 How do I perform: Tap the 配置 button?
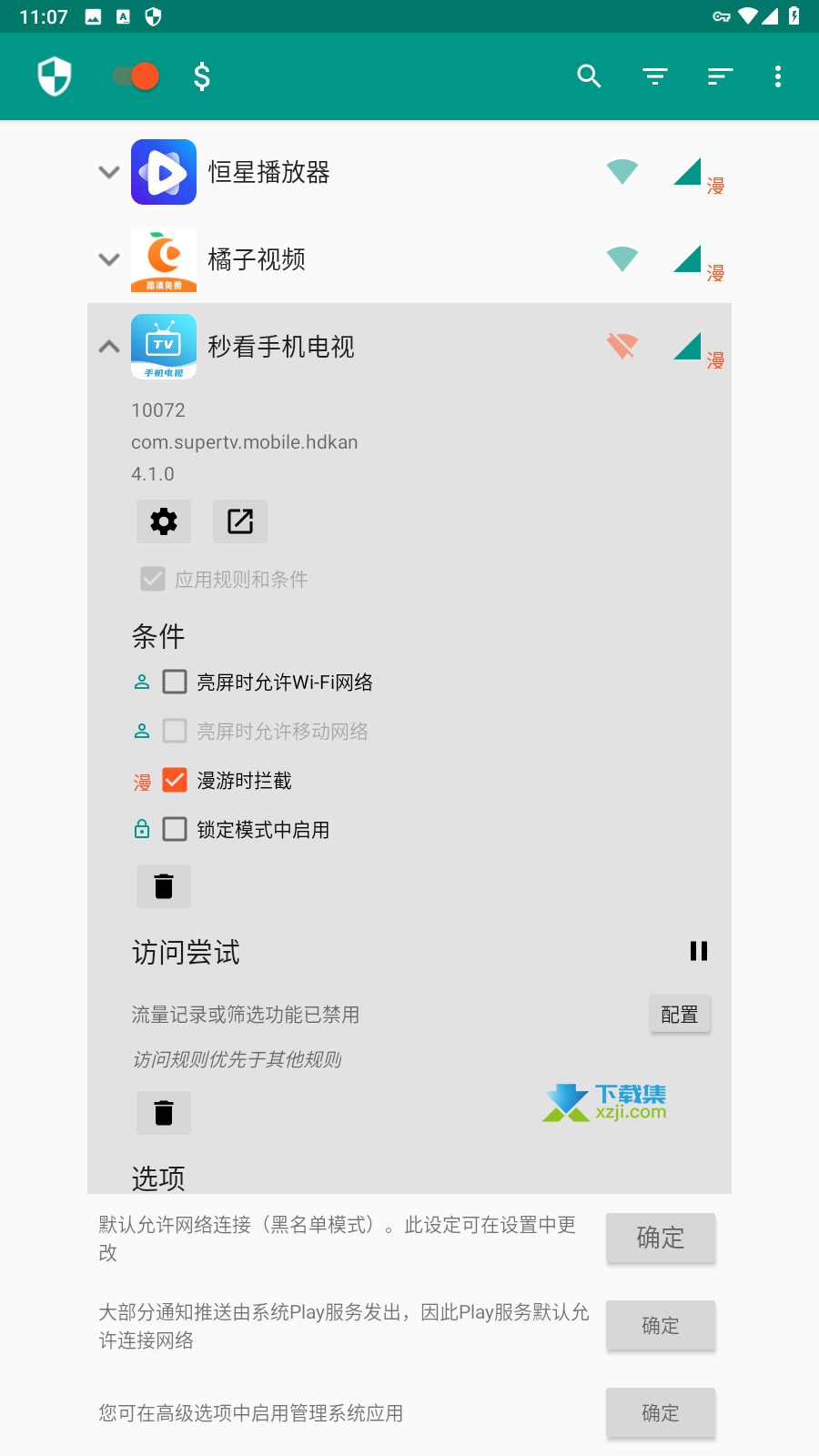pos(680,1014)
